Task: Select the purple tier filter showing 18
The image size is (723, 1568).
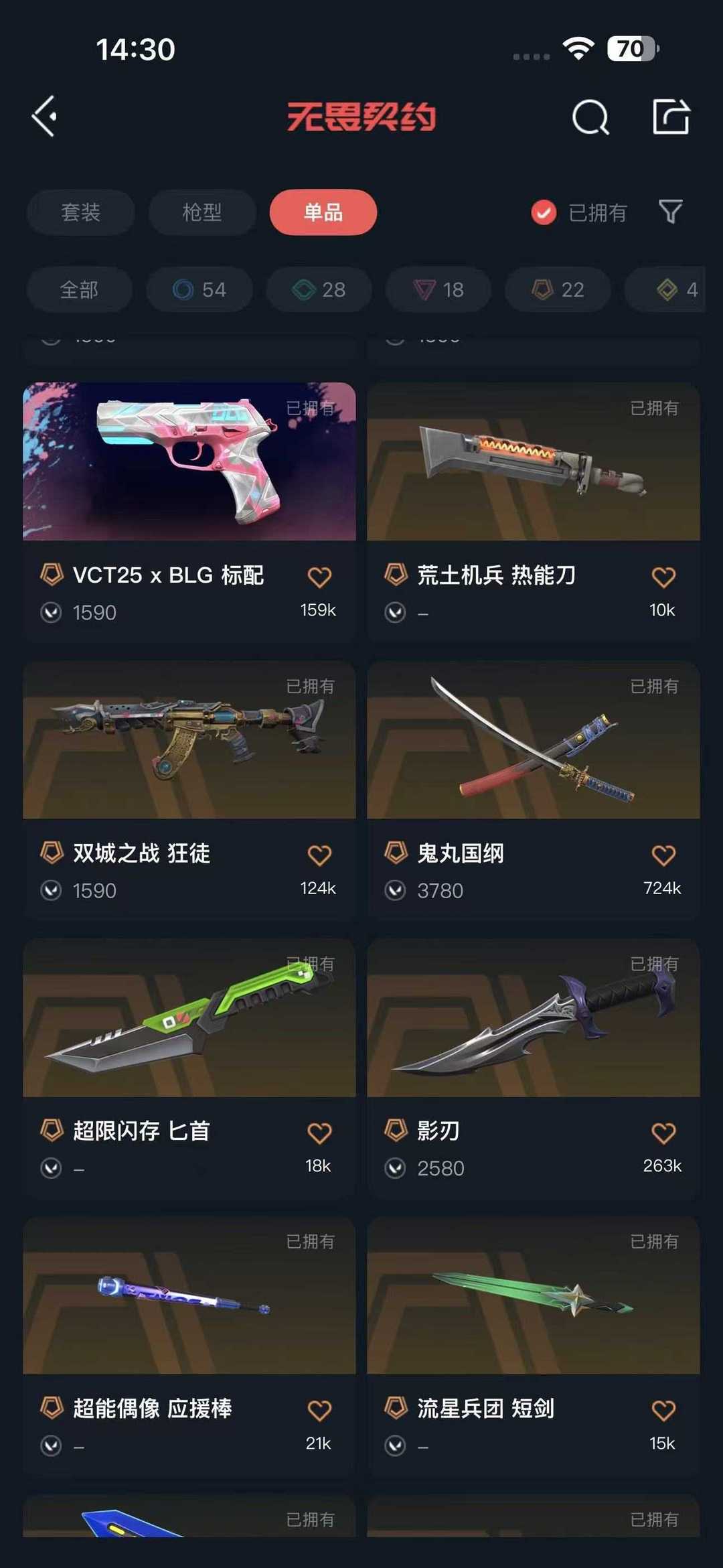Action: pyautogui.click(x=437, y=289)
